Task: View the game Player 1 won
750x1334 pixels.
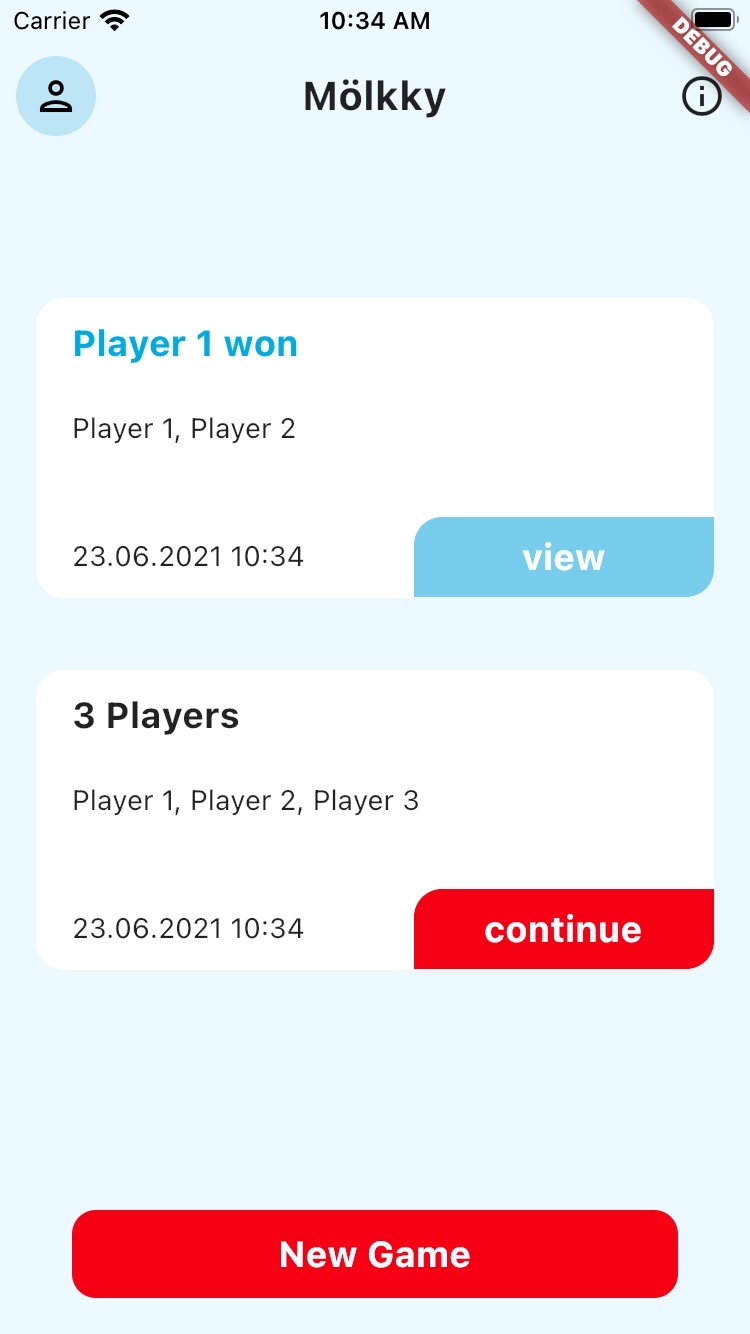Action: [x=564, y=557]
